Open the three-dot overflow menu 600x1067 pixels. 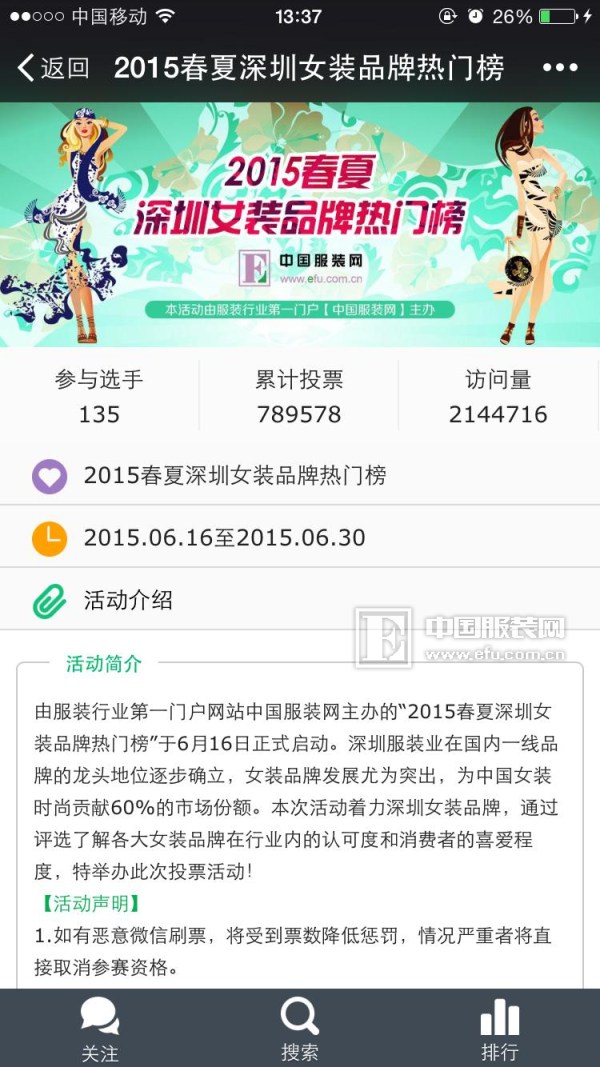560,68
